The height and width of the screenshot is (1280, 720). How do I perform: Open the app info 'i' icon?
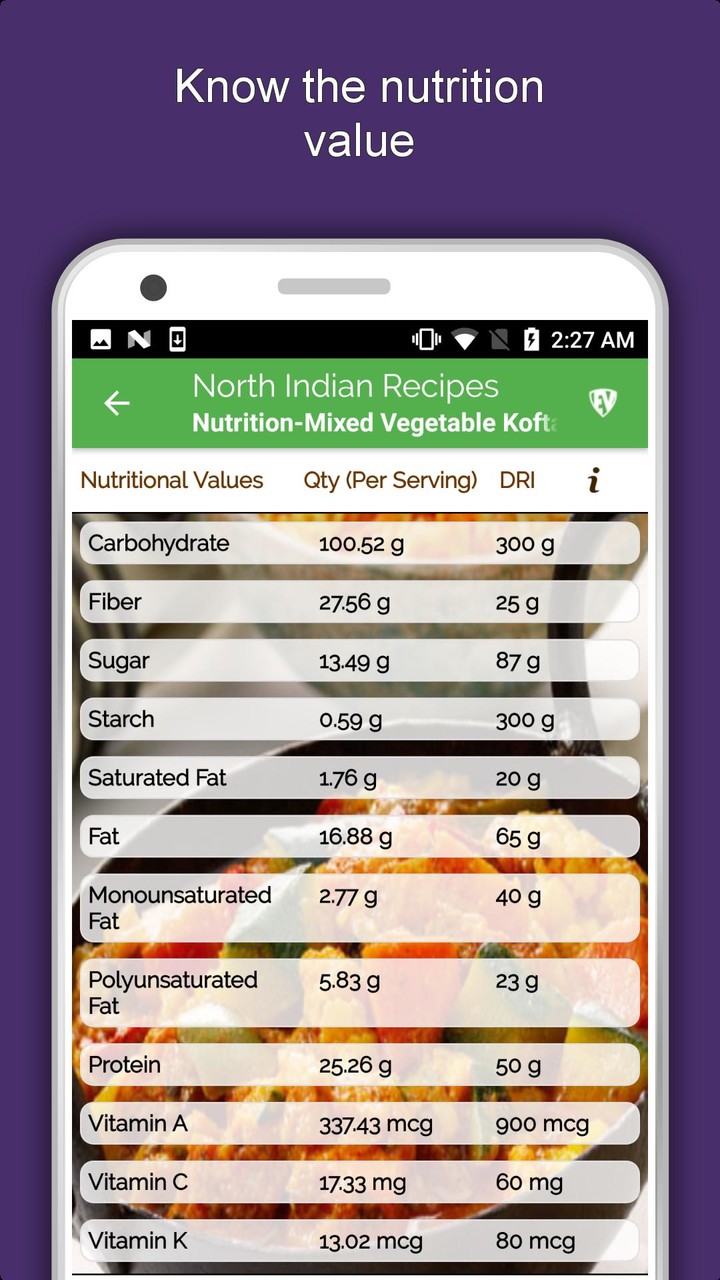coord(593,480)
